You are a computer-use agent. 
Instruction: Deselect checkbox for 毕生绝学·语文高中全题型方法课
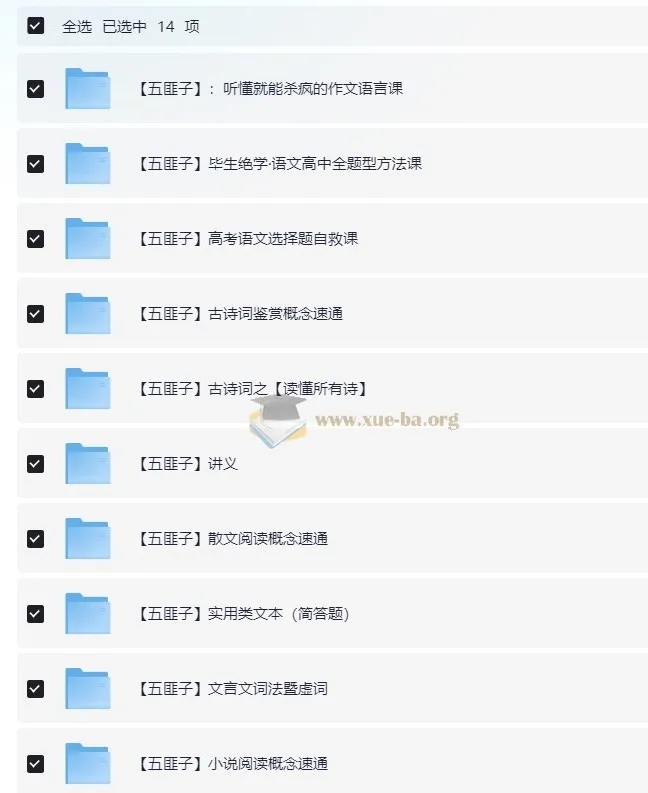36,164
